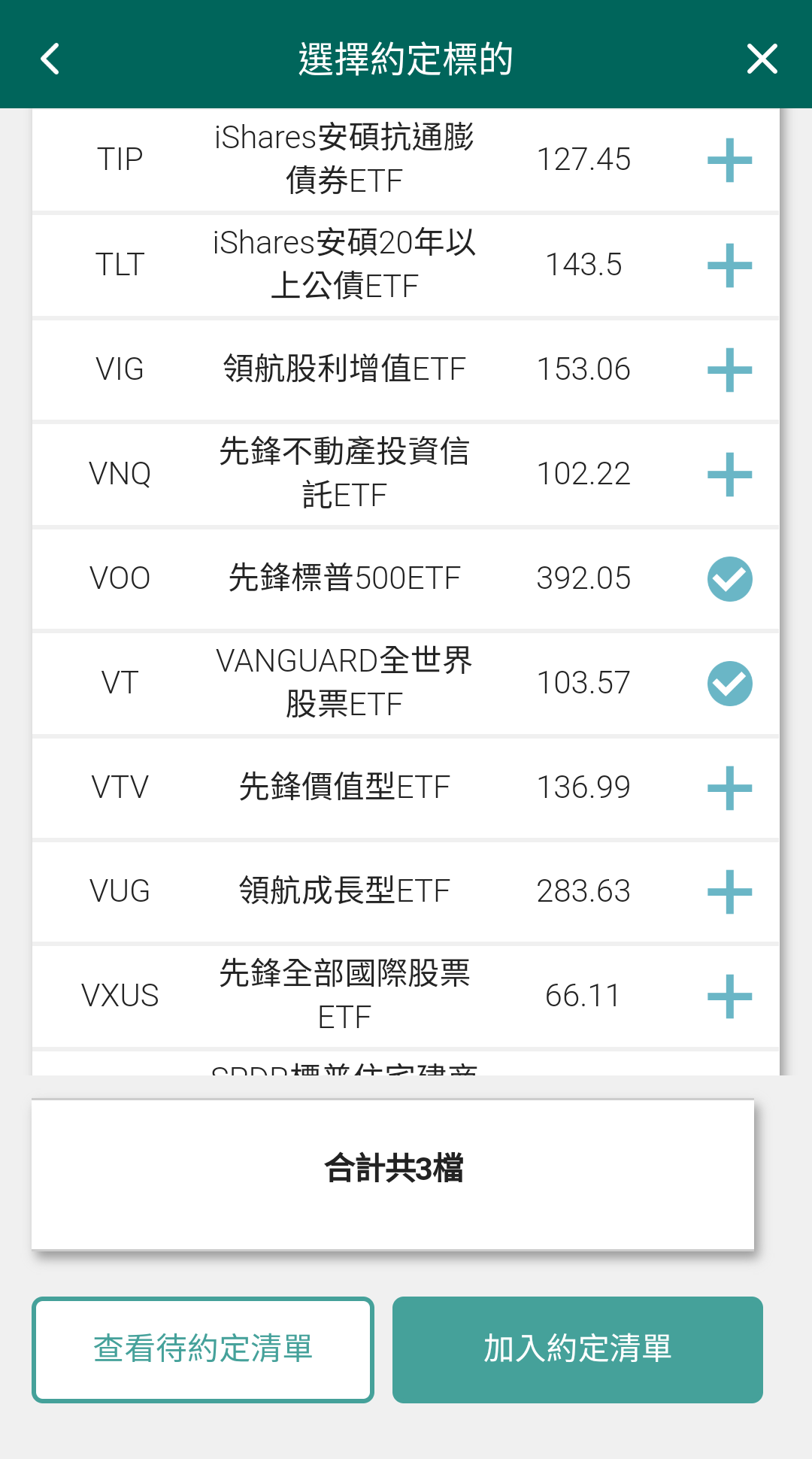Add VTV 先鋒價值型ETF
This screenshot has height=1459, width=812.
[729, 787]
